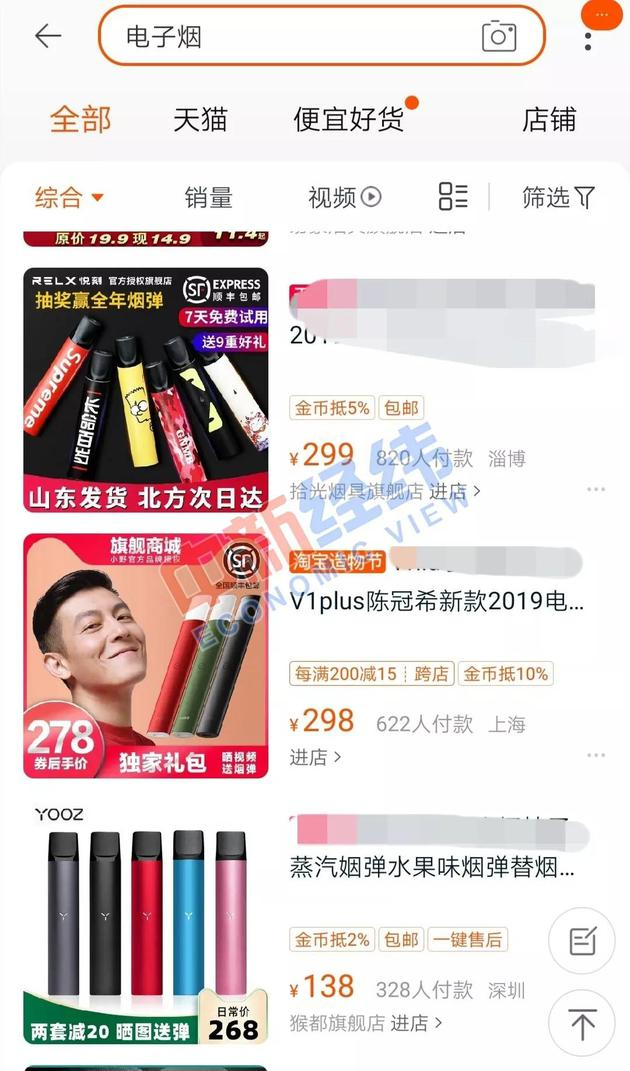Open the V1plus 陈冠希 product listing
Screen dimensions: 630x1071
click(x=436, y=601)
